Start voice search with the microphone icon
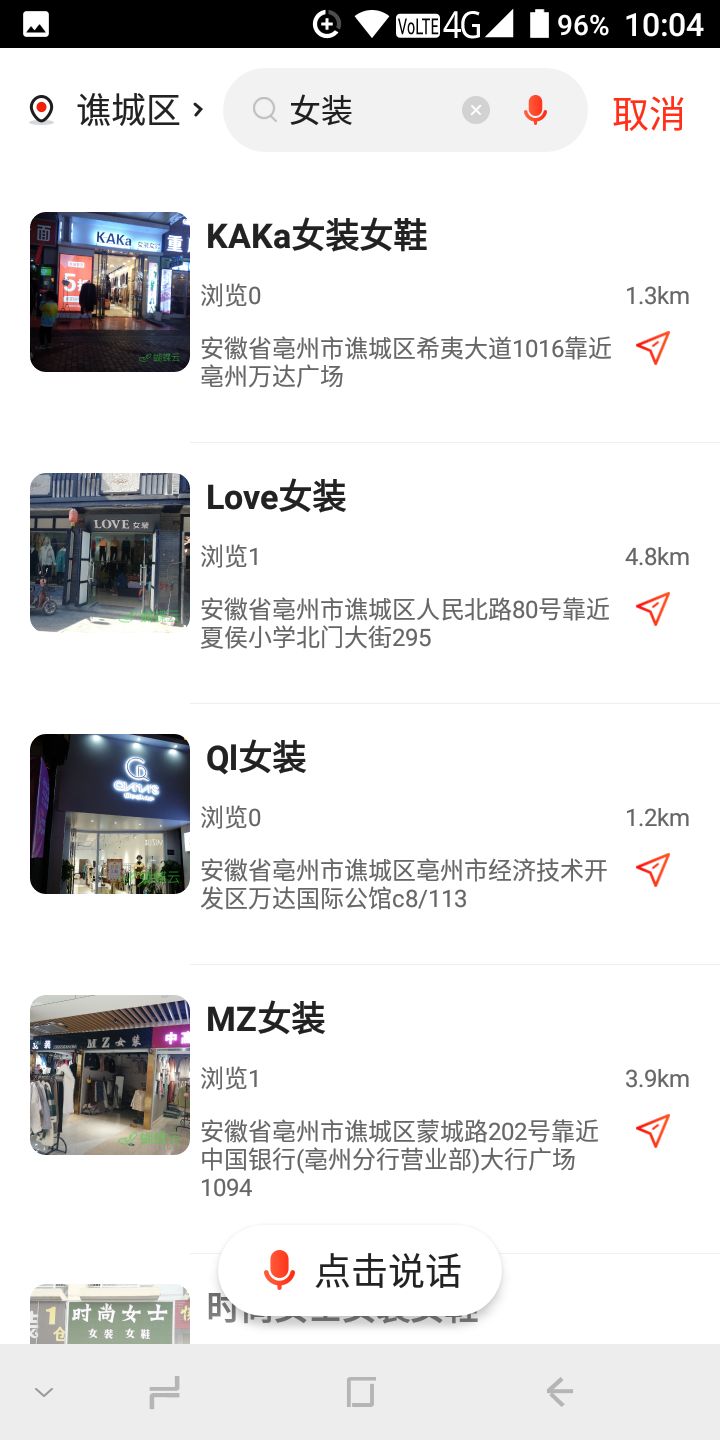The width and height of the screenshot is (720, 1440). tap(536, 110)
